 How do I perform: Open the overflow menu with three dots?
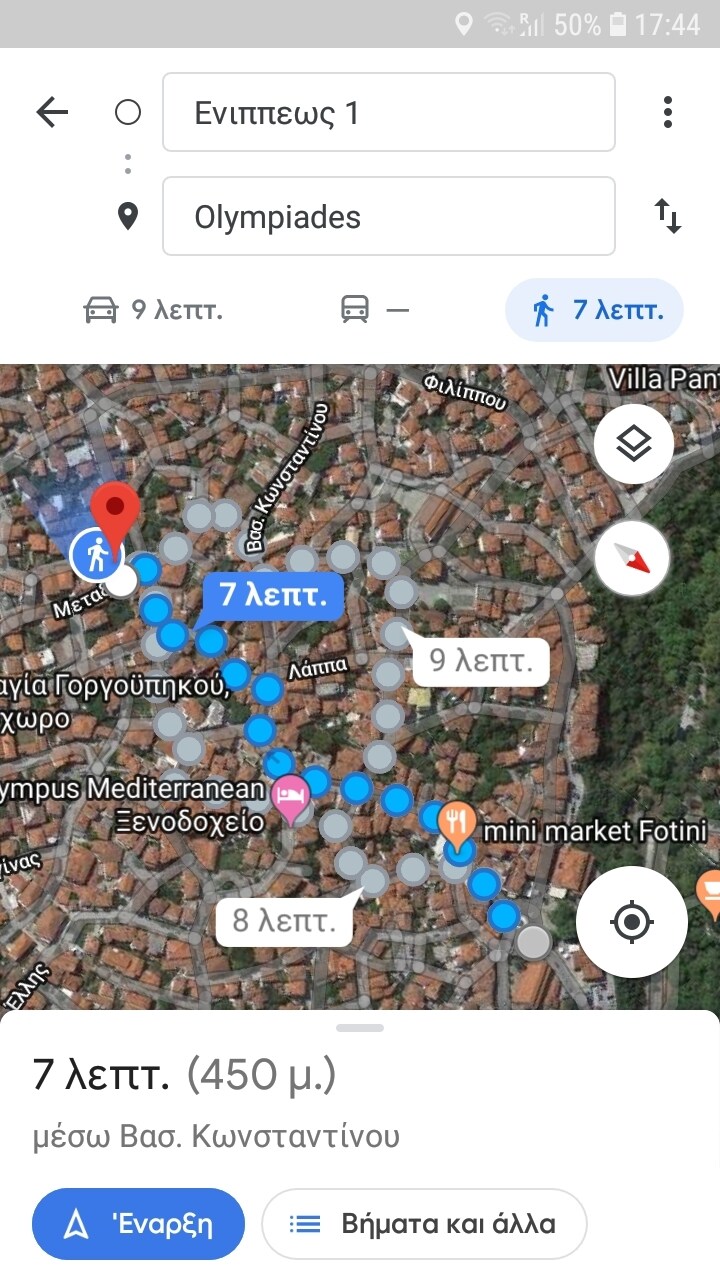click(x=667, y=112)
